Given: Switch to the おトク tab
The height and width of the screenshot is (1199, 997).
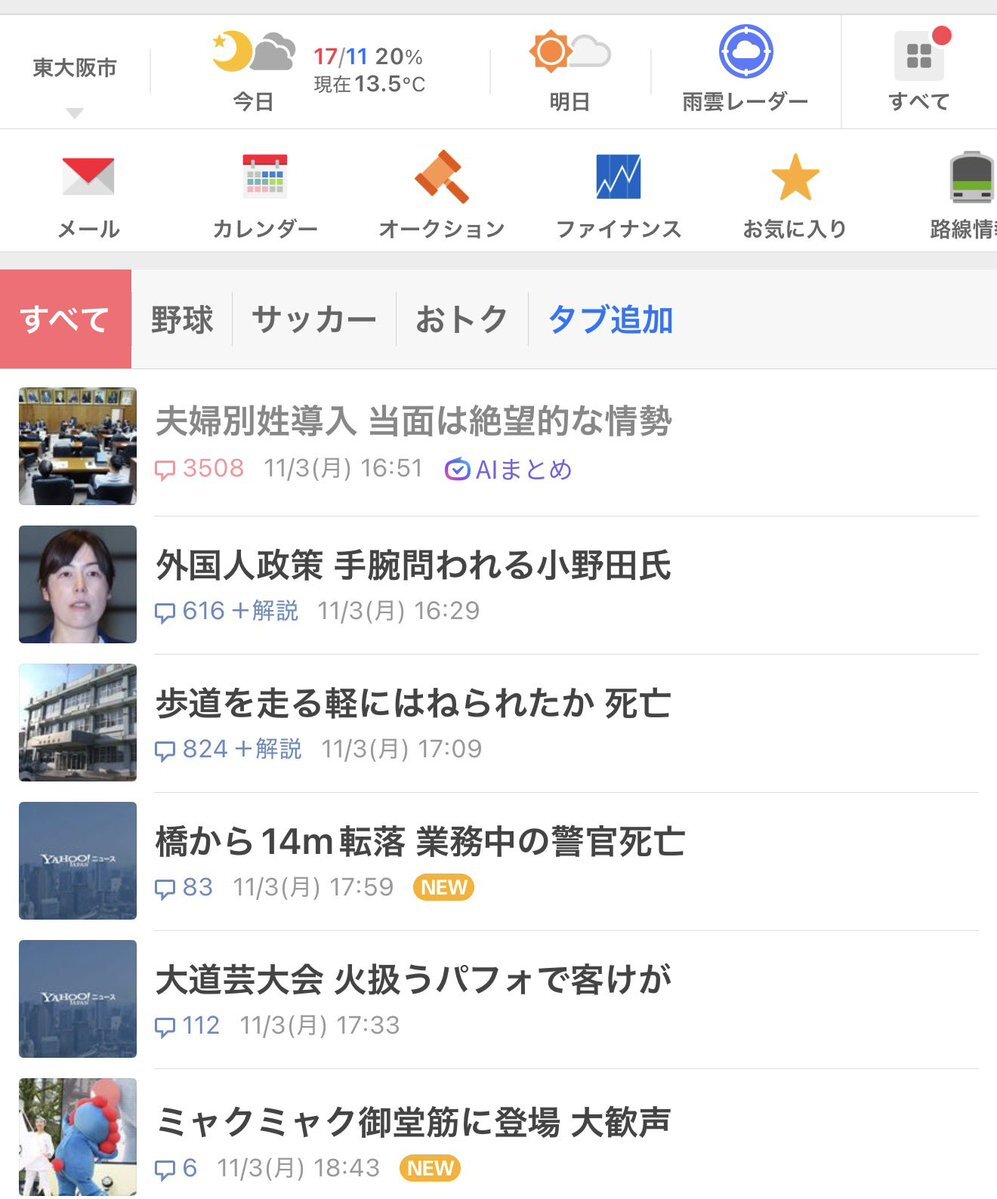Looking at the screenshot, I should [x=462, y=320].
